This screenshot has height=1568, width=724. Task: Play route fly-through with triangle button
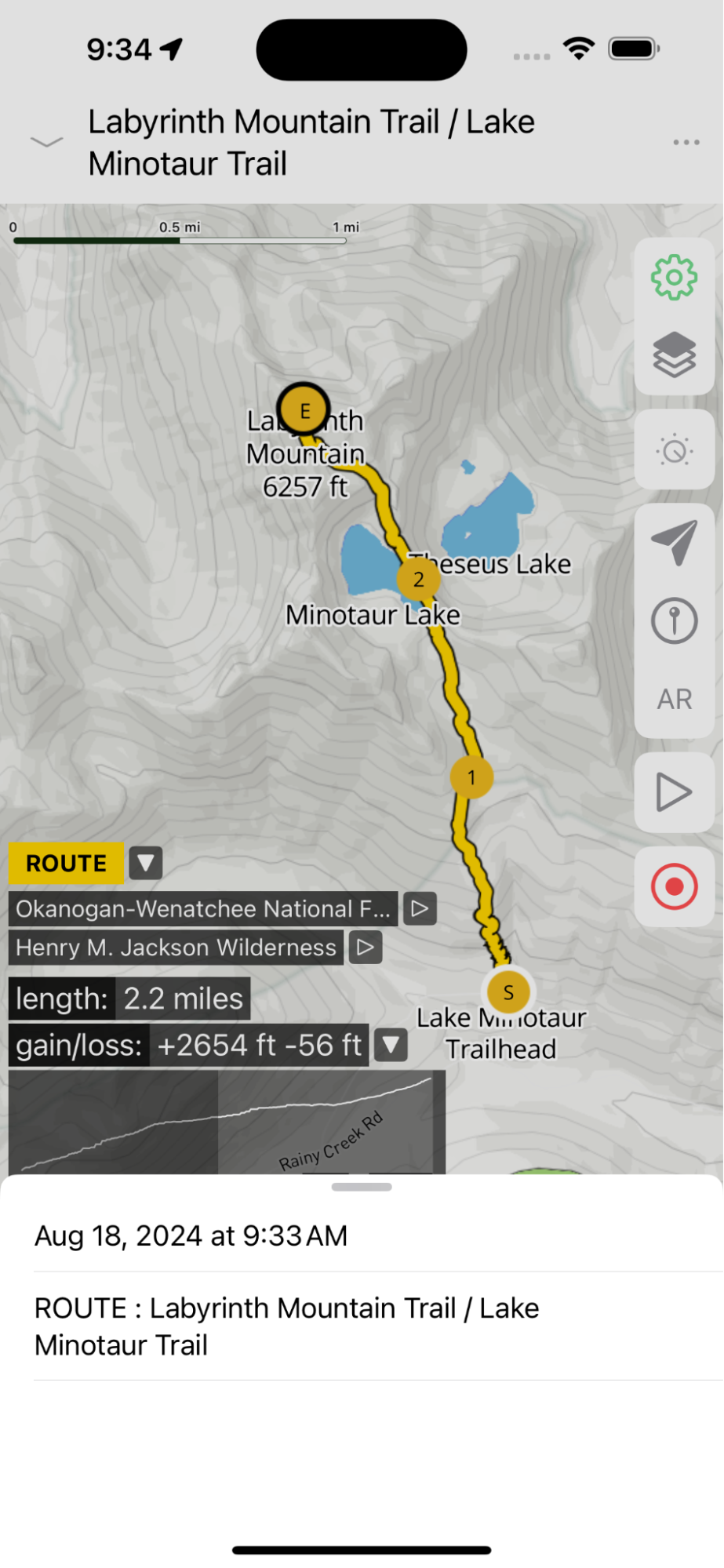(x=674, y=792)
